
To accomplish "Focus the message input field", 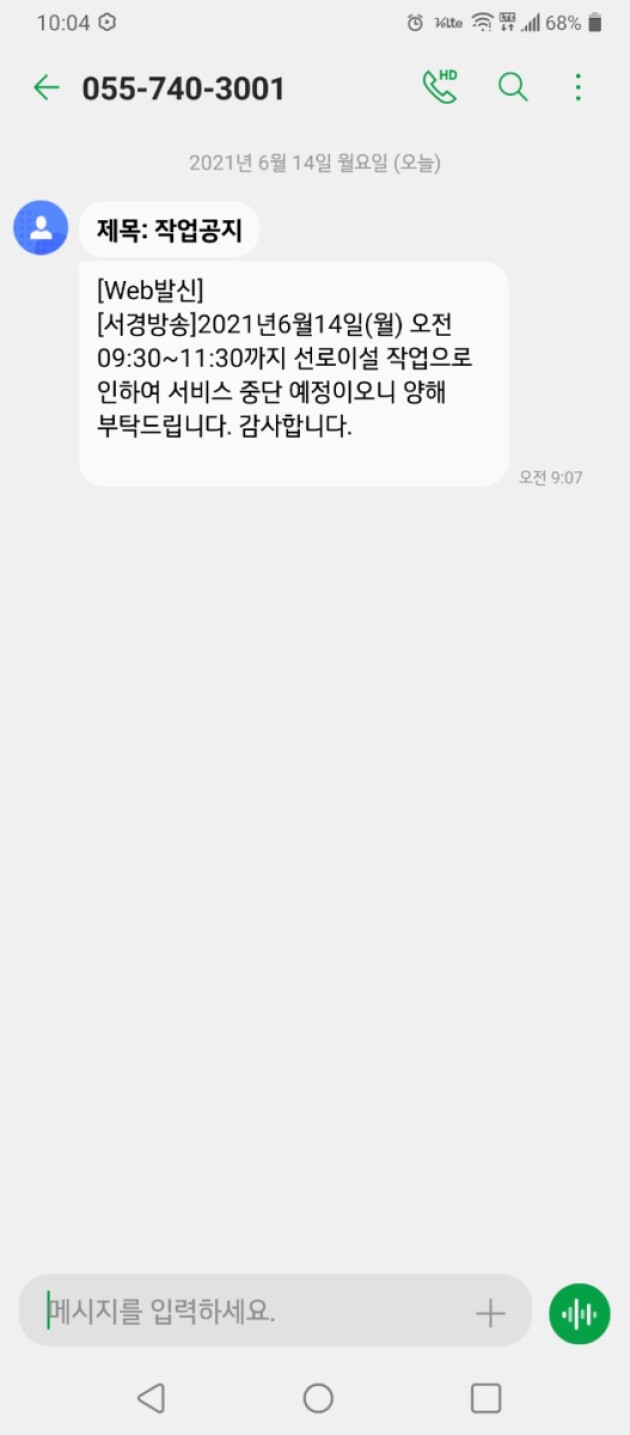I will pyautogui.click(x=250, y=1311).
